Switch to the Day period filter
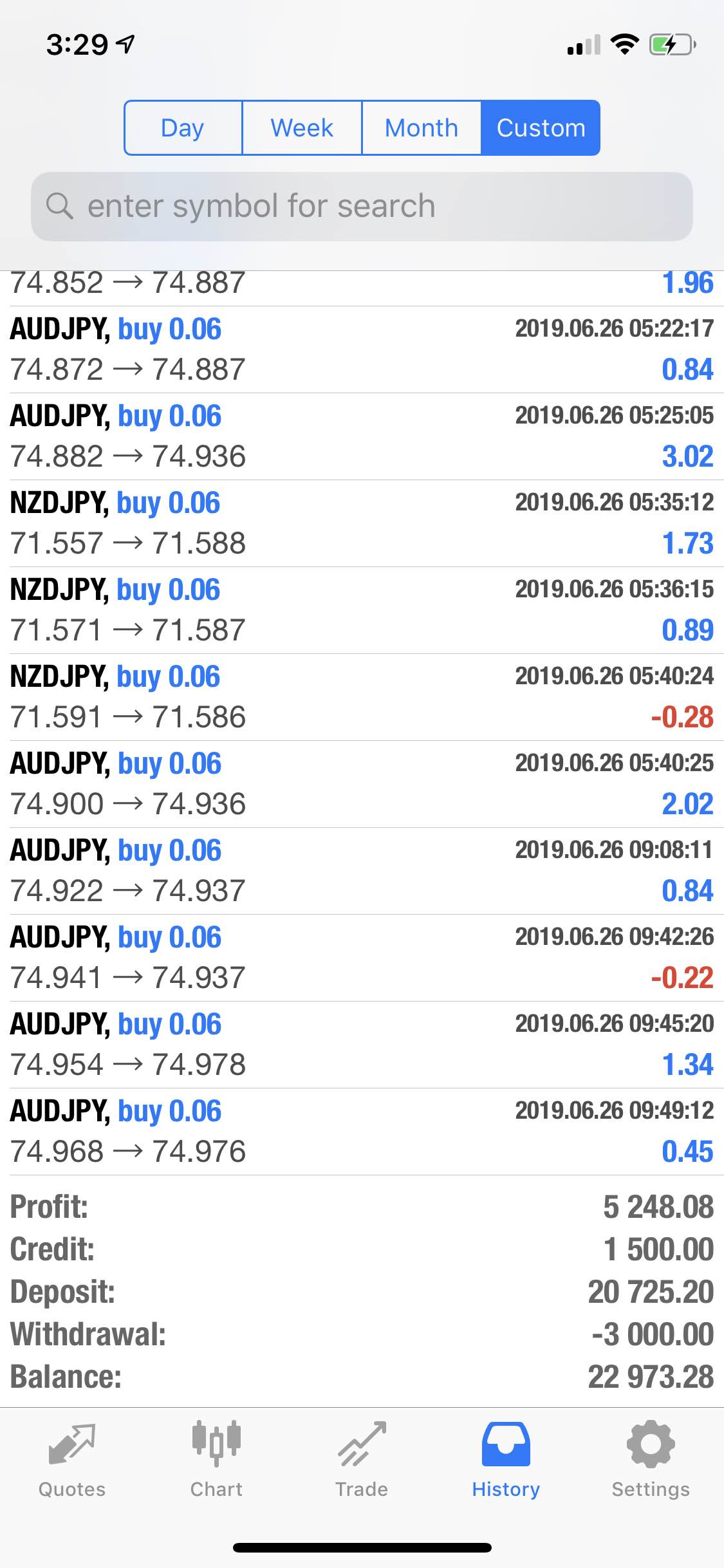This screenshot has height=1568, width=724. 183,127
